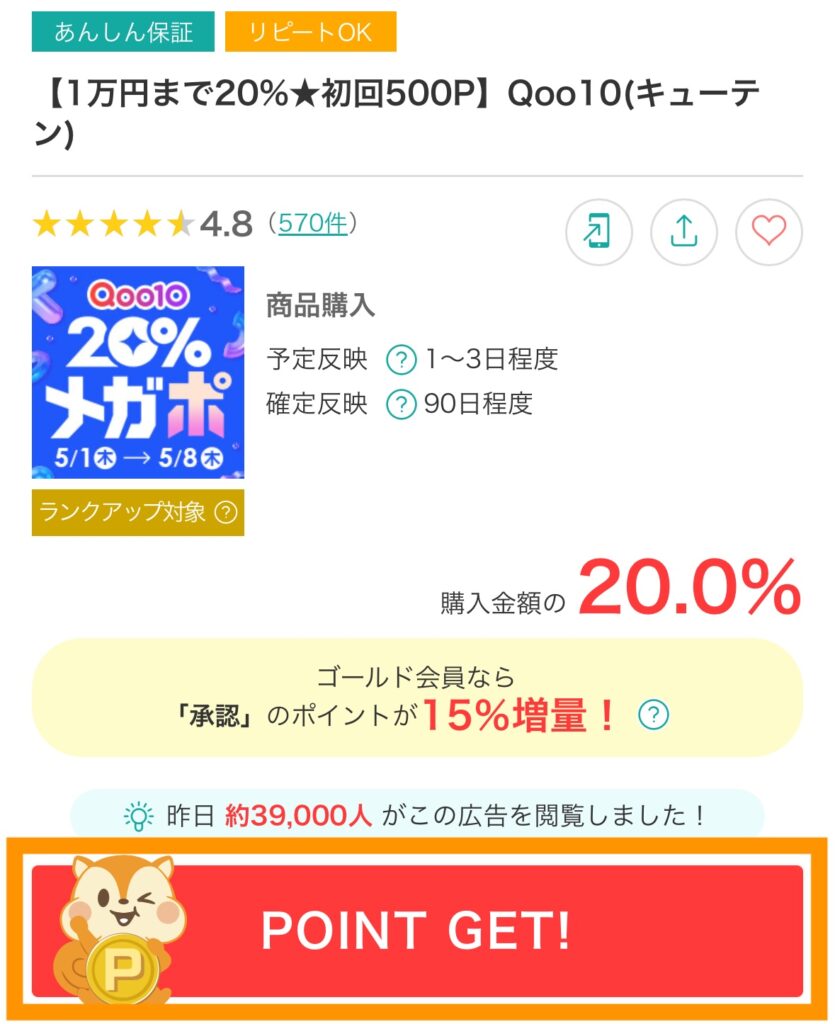
Task: Send this offer to smartphone icon
Action: click(598, 232)
